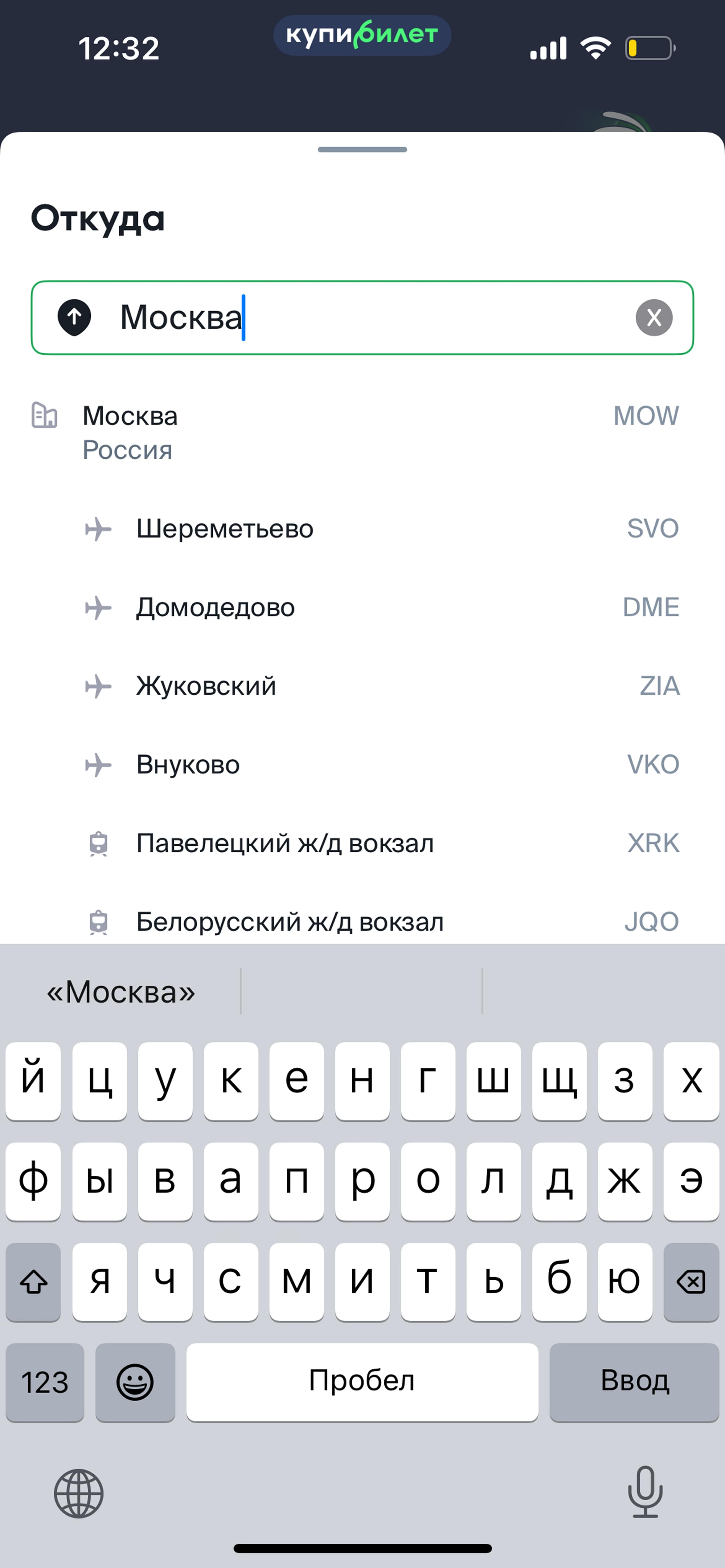
Task: Open the emoji keyboard
Action: pos(135,1382)
